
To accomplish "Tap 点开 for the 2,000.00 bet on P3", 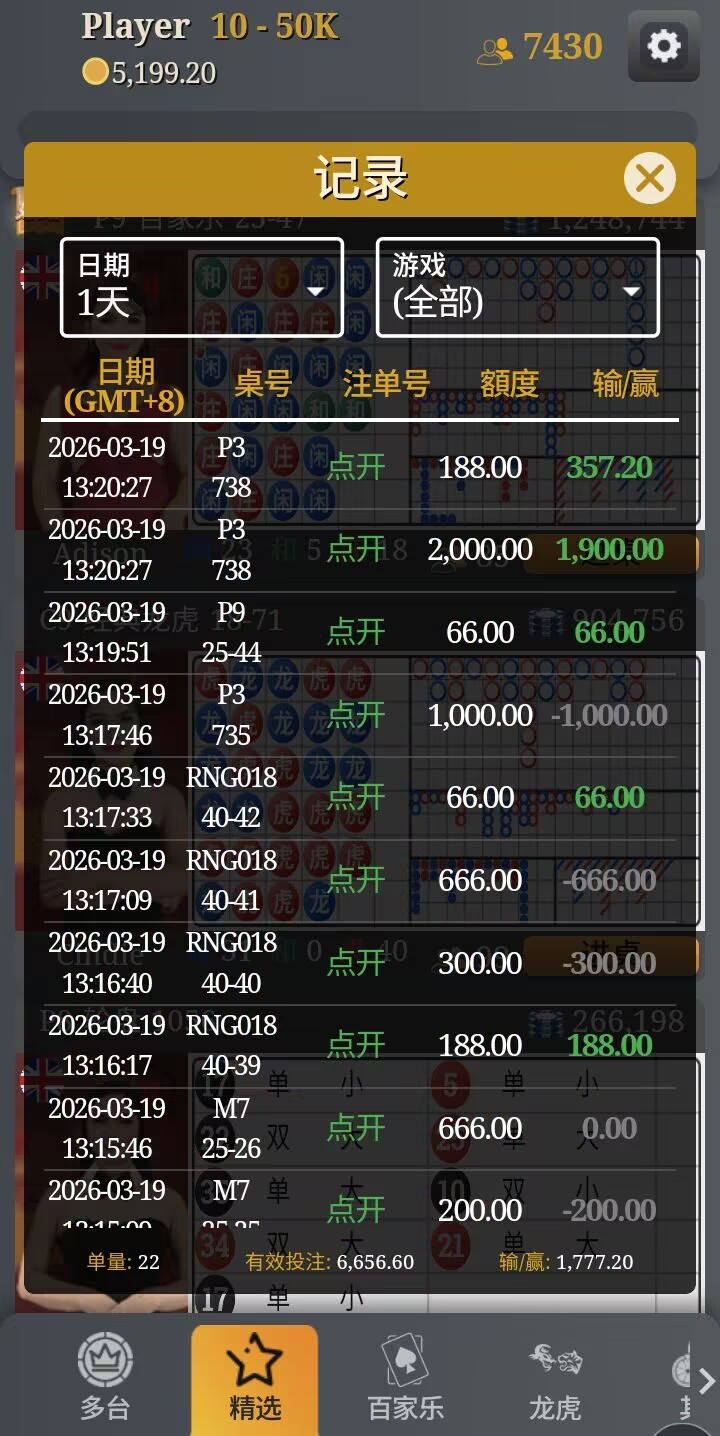I will coord(356,549).
